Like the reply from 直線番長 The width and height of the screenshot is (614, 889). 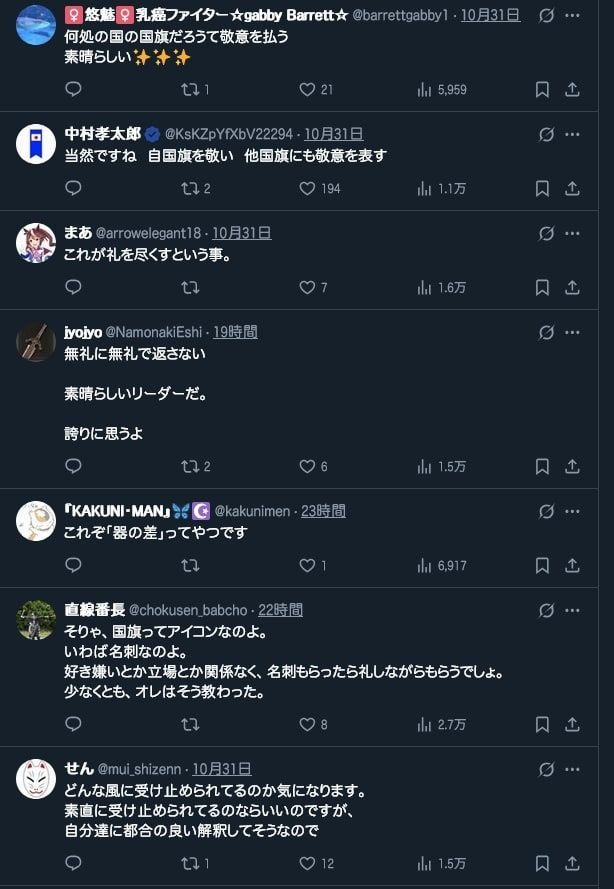(x=308, y=724)
